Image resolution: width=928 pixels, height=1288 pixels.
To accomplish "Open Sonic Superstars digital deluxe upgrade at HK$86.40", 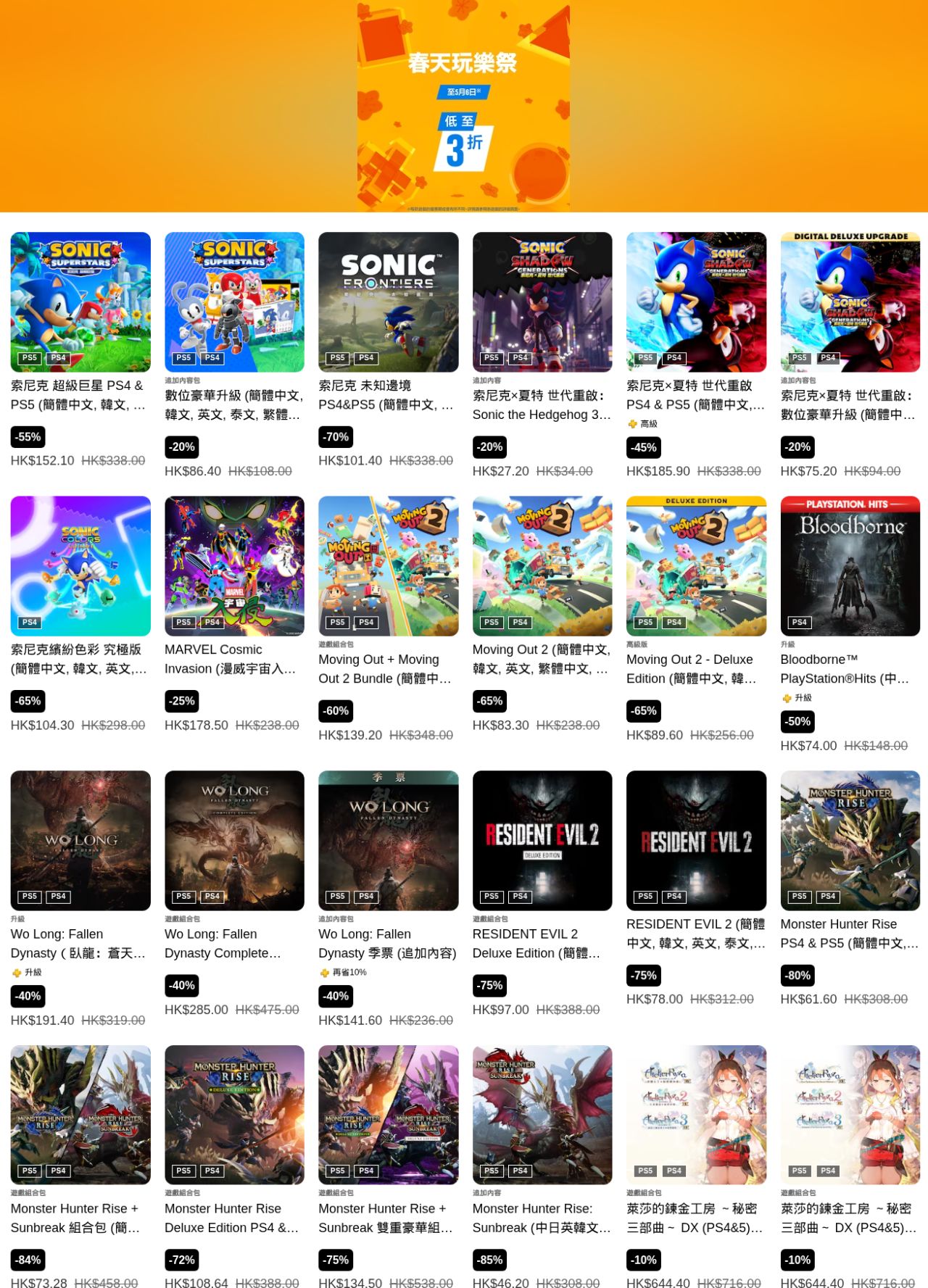I will point(234,302).
